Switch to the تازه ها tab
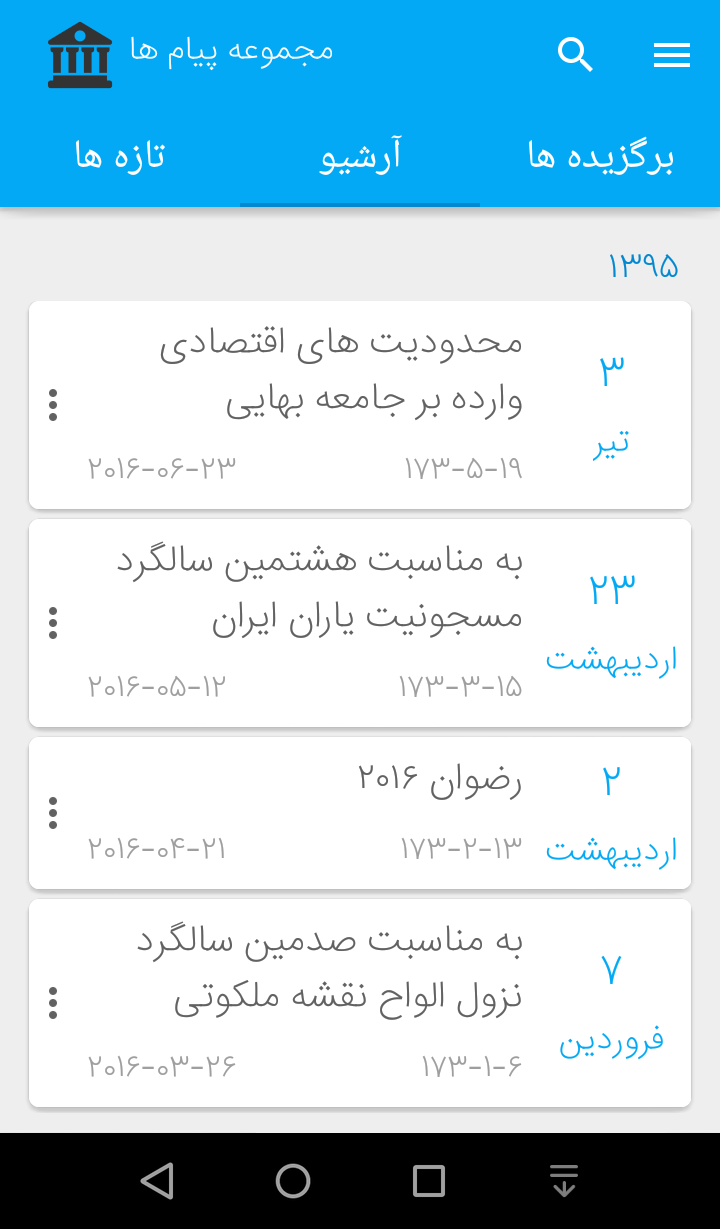Viewport: 720px width, 1229px height. coord(120,157)
